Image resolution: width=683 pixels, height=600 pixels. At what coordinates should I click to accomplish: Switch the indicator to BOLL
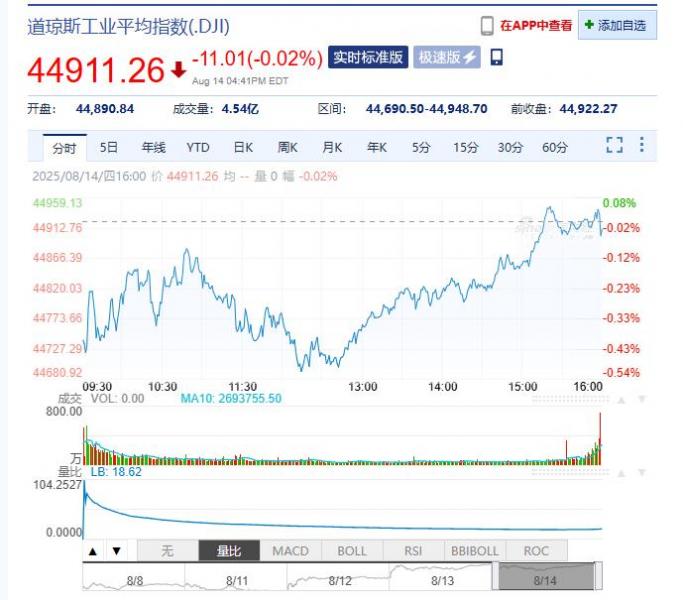point(352,551)
